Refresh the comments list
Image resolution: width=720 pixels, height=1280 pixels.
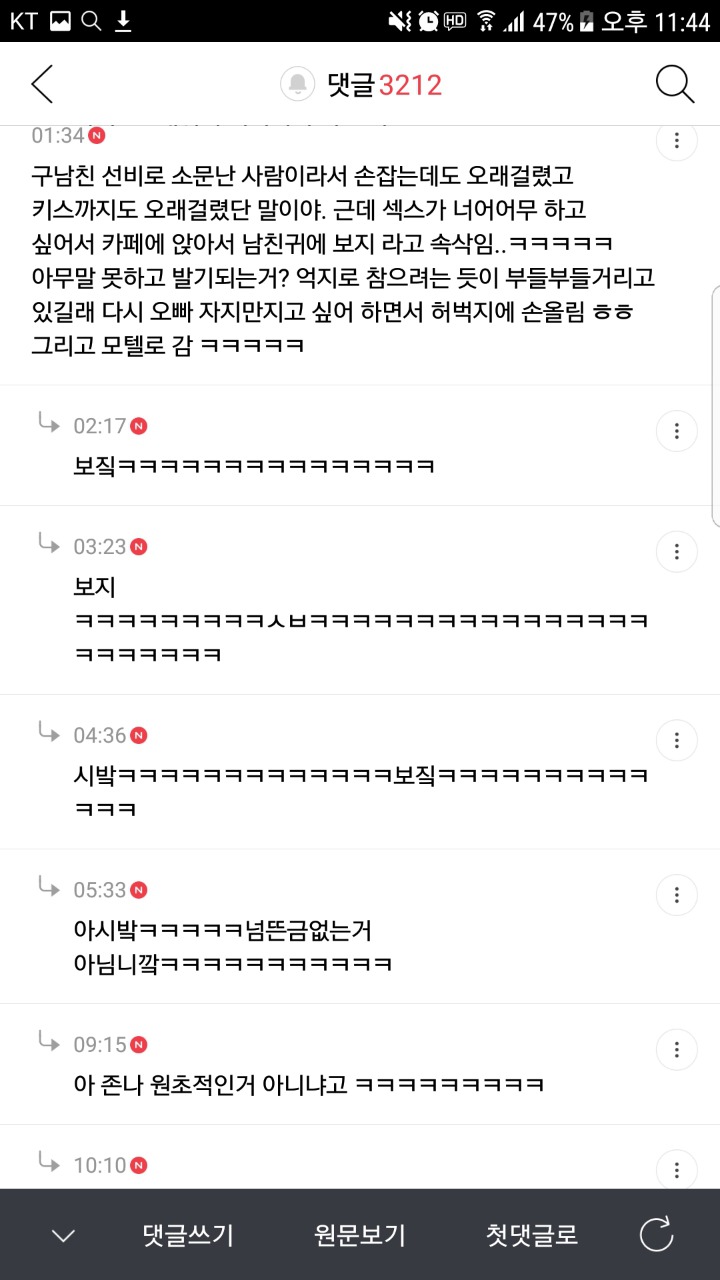click(657, 1236)
